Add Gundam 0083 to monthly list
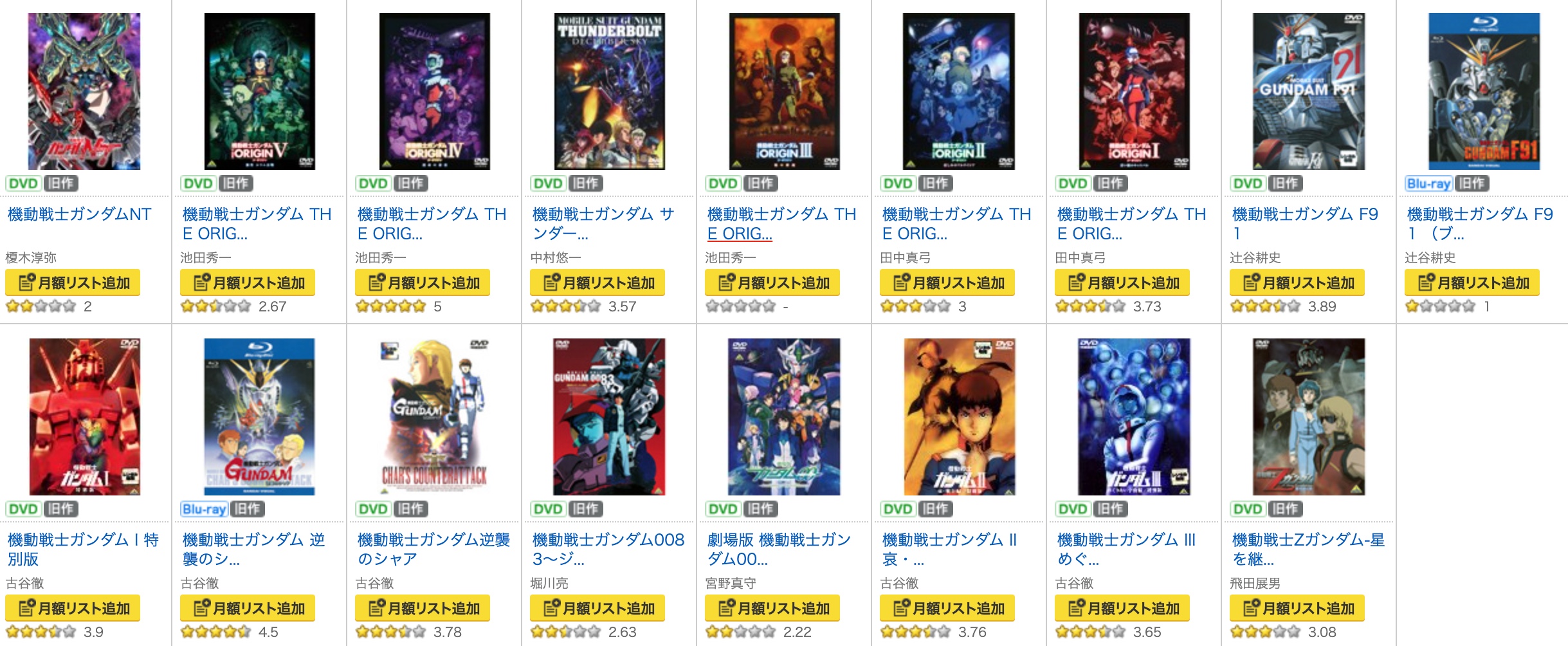The height and width of the screenshot is (646, 1568). tap(597, 608)
